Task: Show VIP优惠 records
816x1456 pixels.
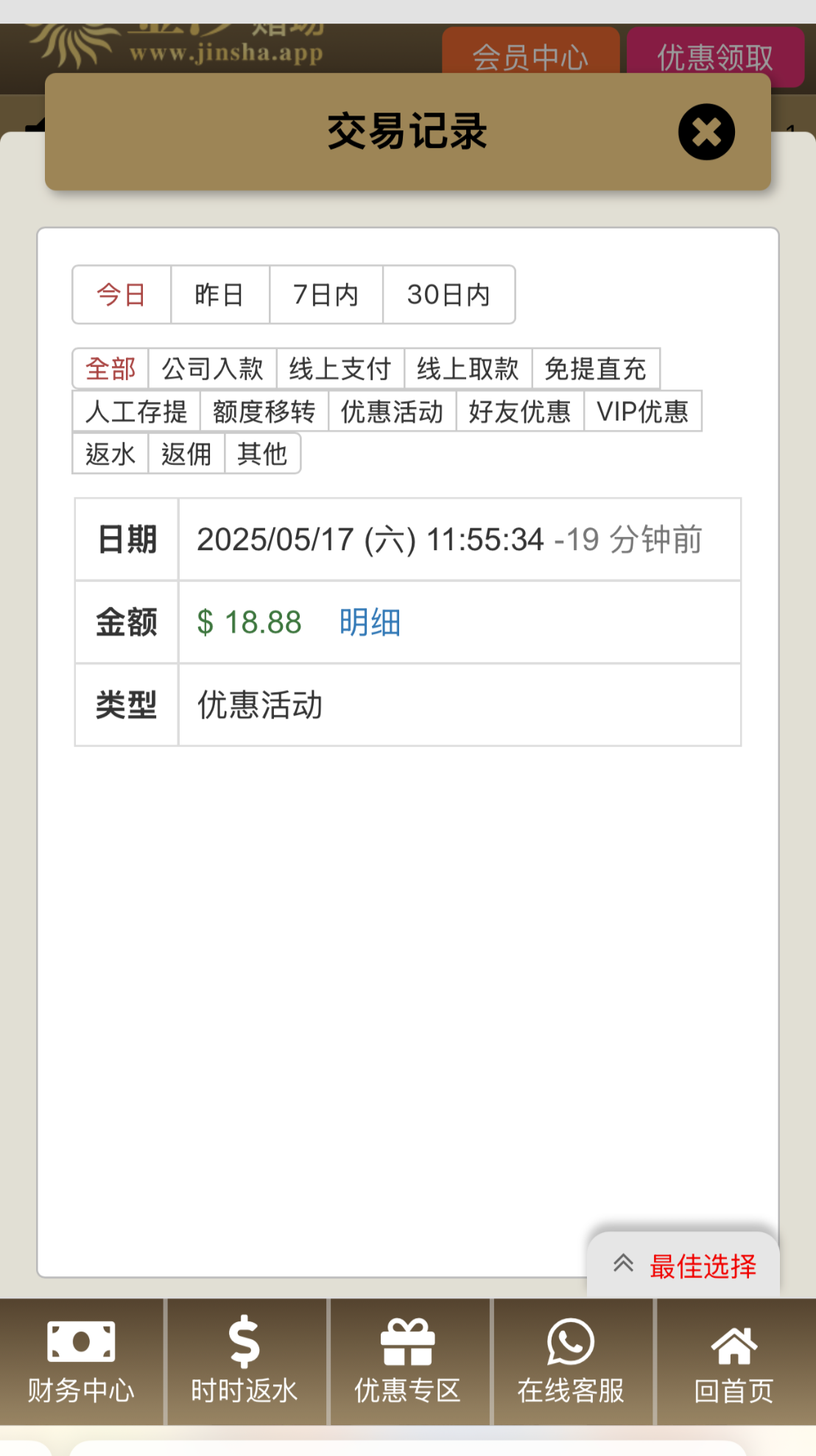Action: [642, 411]
